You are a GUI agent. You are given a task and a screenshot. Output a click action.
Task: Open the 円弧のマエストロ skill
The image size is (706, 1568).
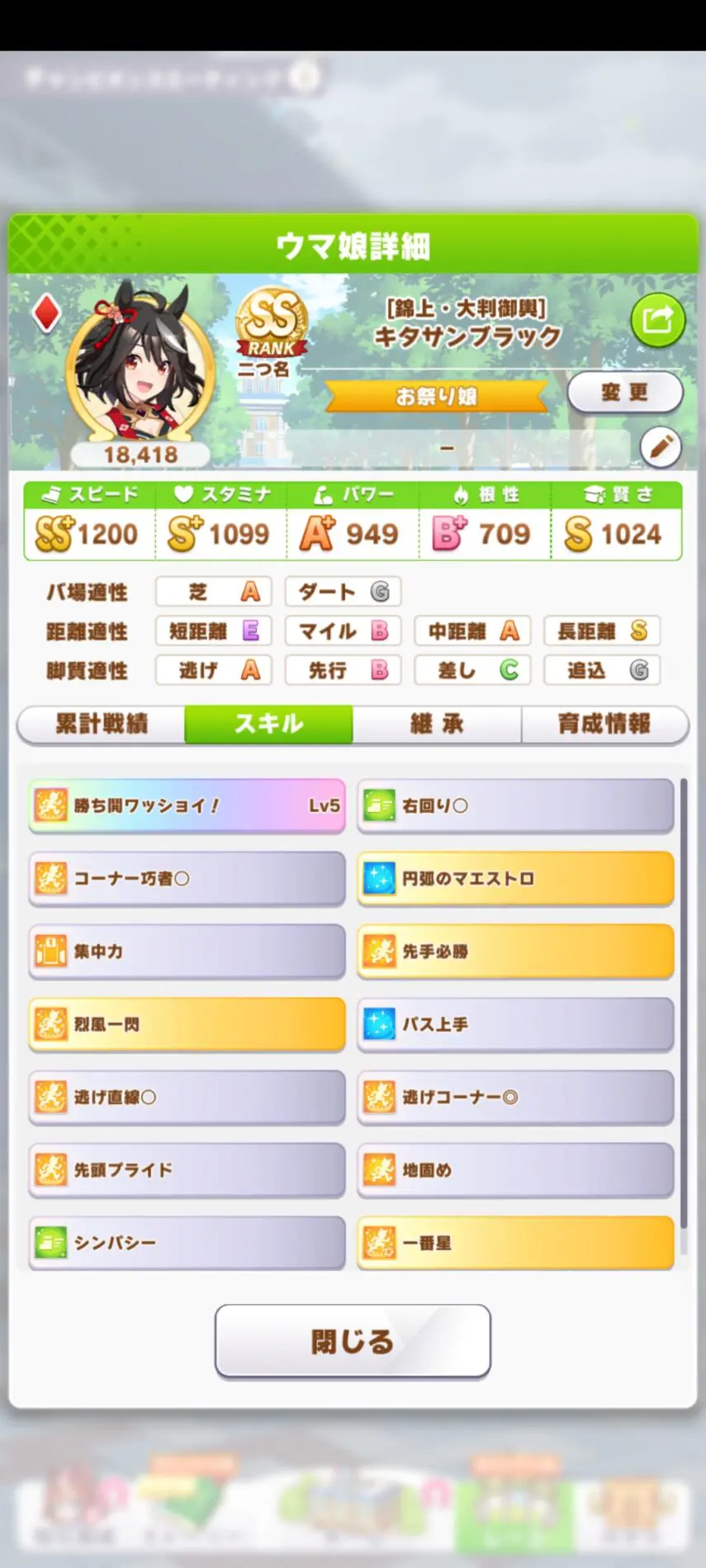pyautogui.click(x=515, y=879)
